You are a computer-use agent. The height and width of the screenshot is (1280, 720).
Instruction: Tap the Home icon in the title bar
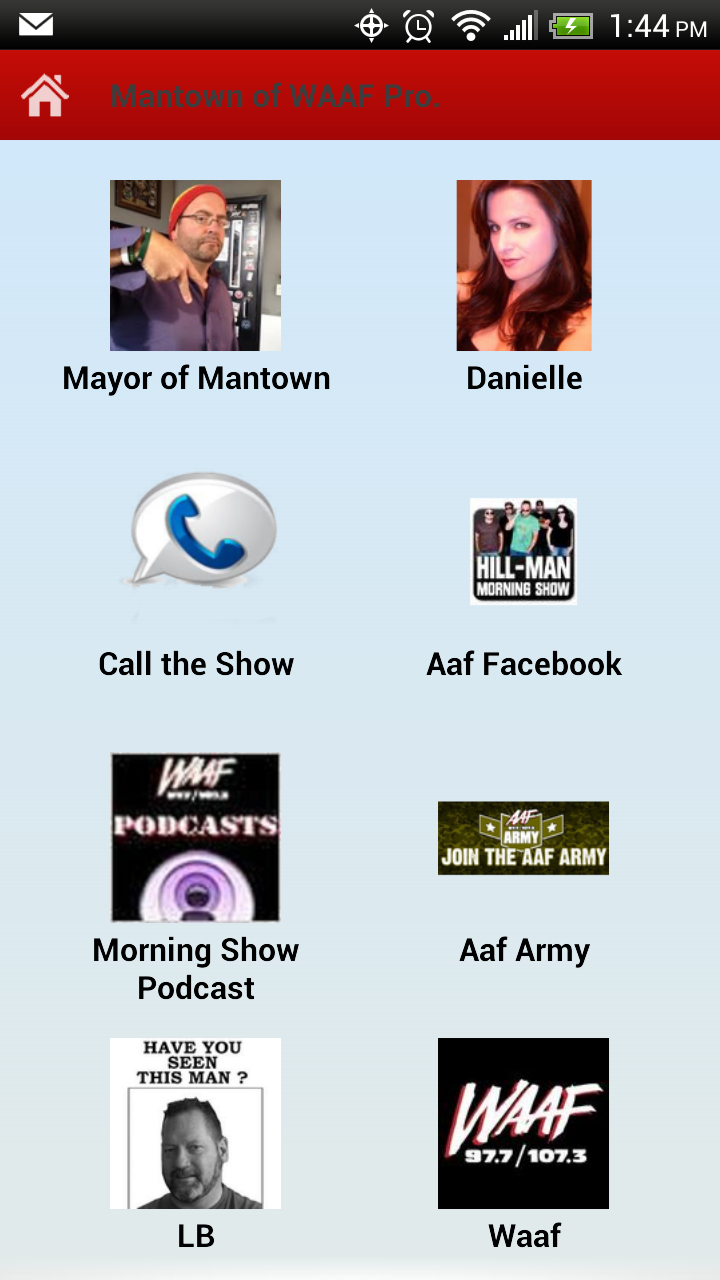click(x=45, y=95)
